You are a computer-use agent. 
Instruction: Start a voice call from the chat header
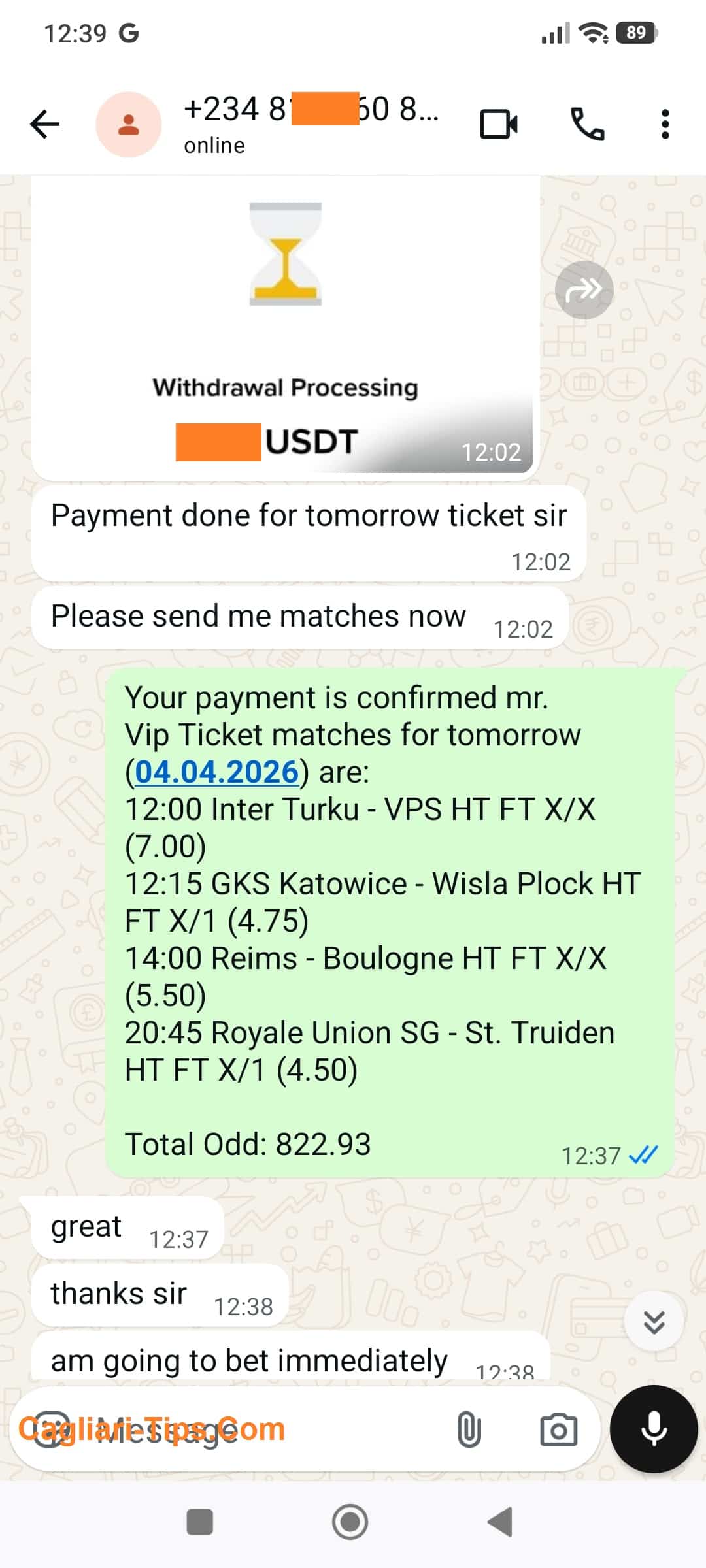(588, 124)
